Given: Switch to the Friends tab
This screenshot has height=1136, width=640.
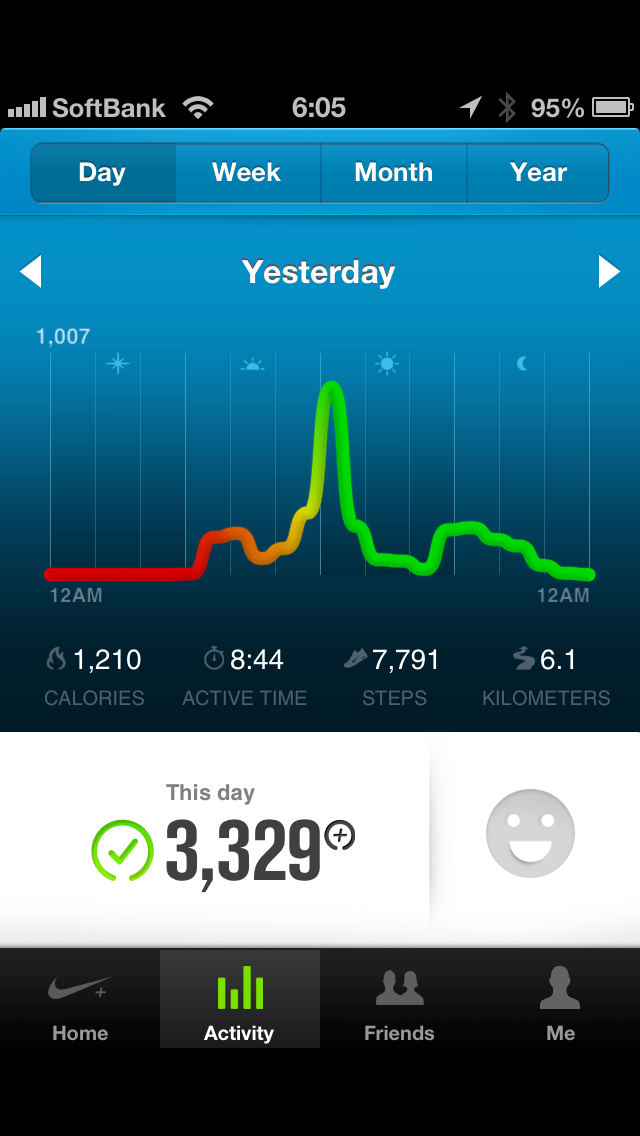Looking at the screenshot, I should point(399,1000).
